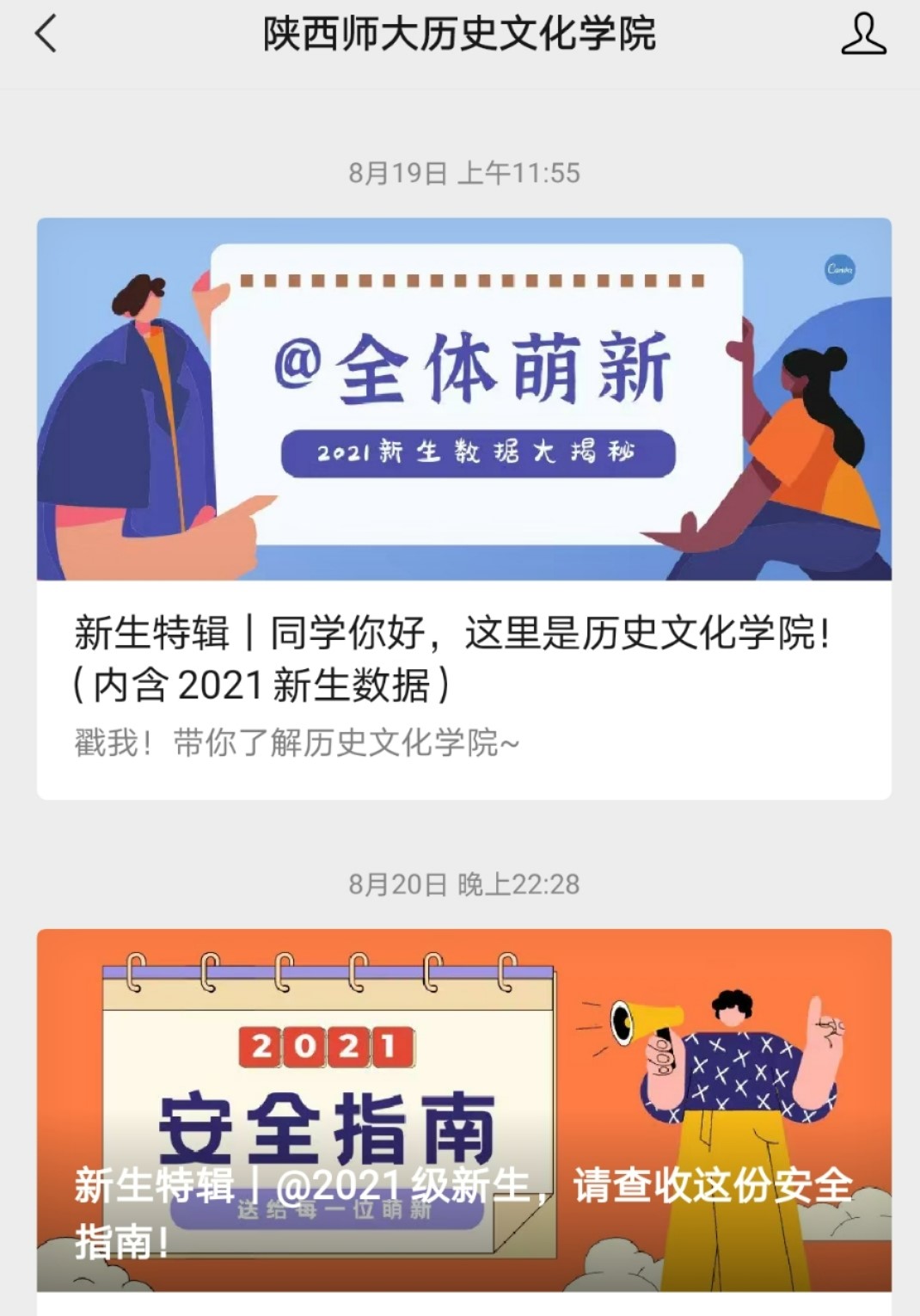The width and height of the screenshot is (920, 1316).
Task: Open the 2021新生数据 article card
Action: coord(463,507)
